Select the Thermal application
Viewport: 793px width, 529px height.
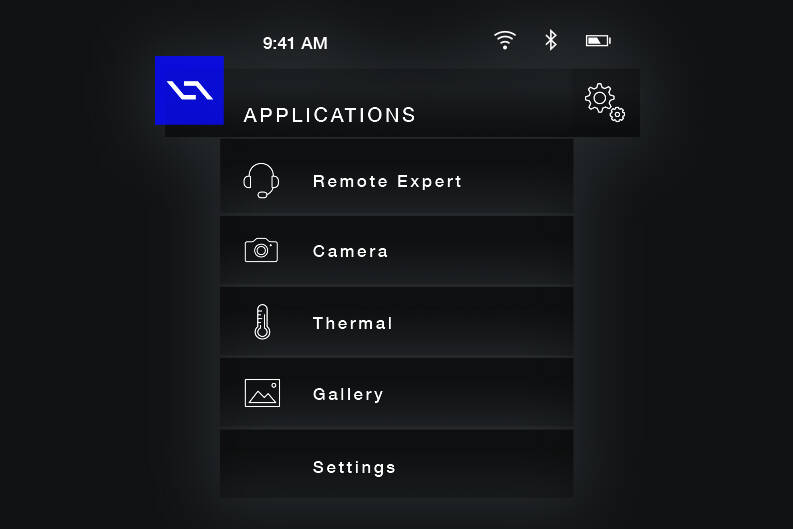coord(396,323)
